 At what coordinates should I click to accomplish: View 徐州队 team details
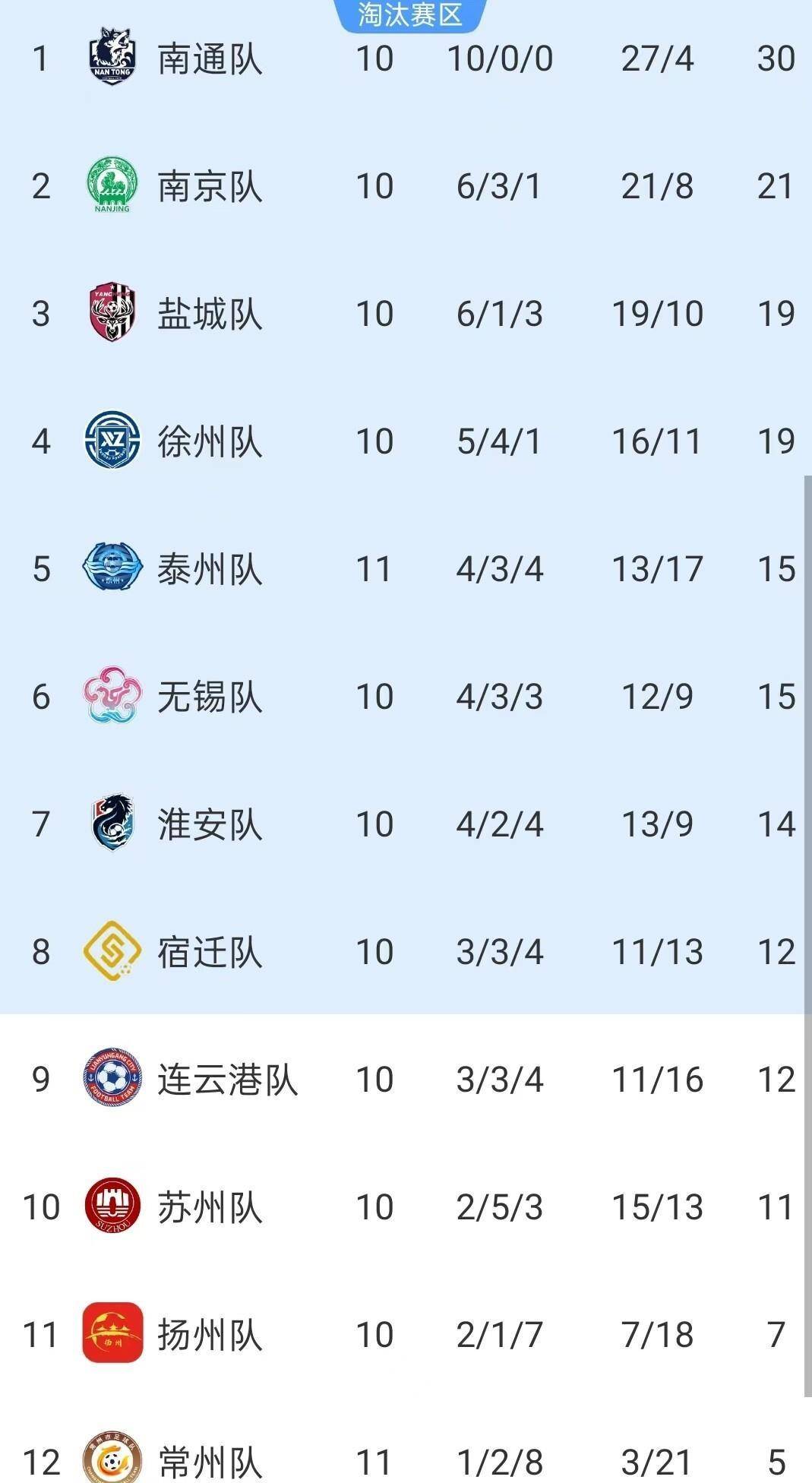pos(406,442)
